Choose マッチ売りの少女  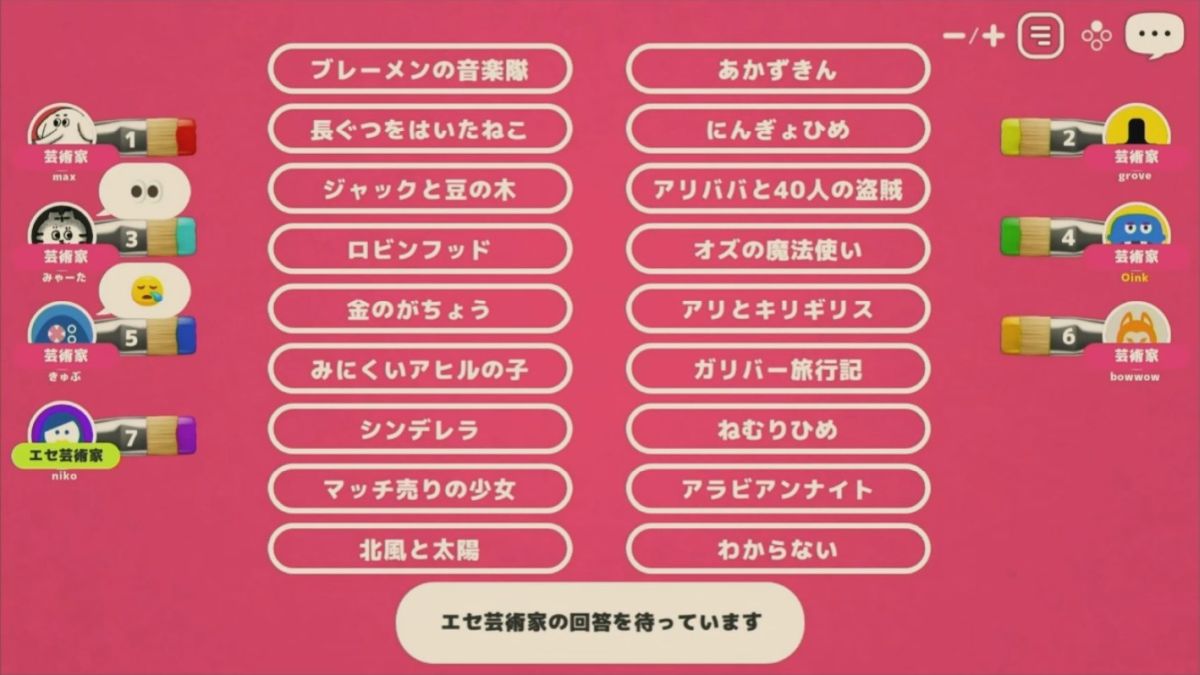coord(420,490)
